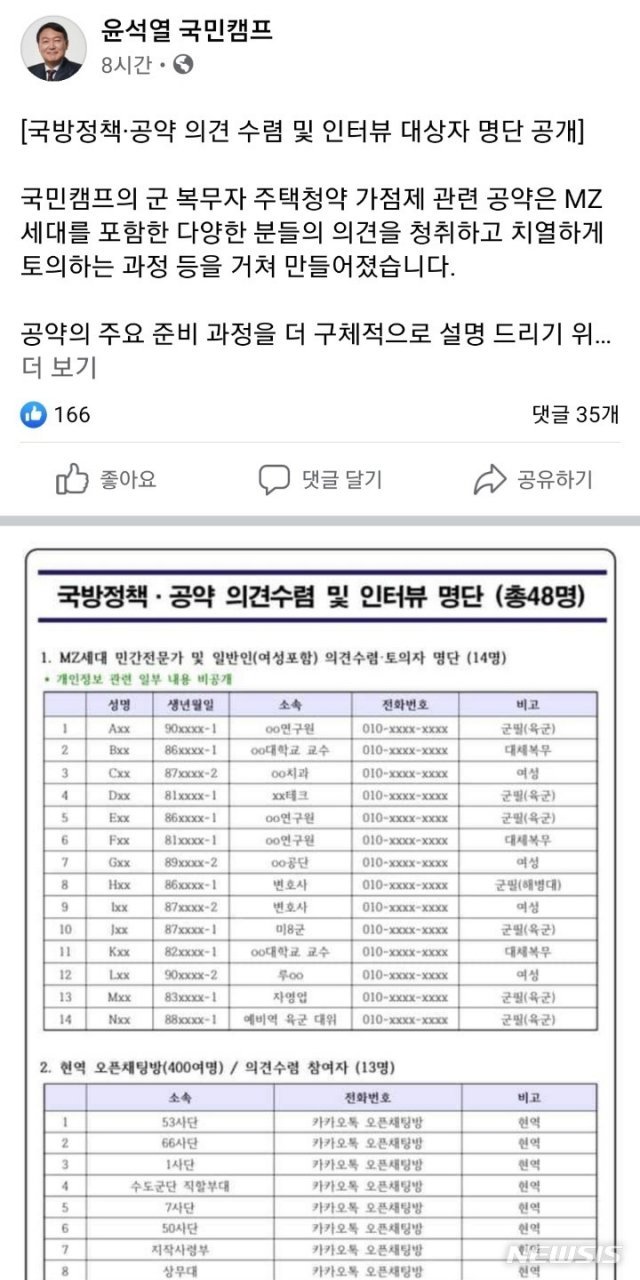The height and width of the screenshot is (1280, 640).
Task: Expand the post with 더 보기
Action: click(x=58, y=367)
